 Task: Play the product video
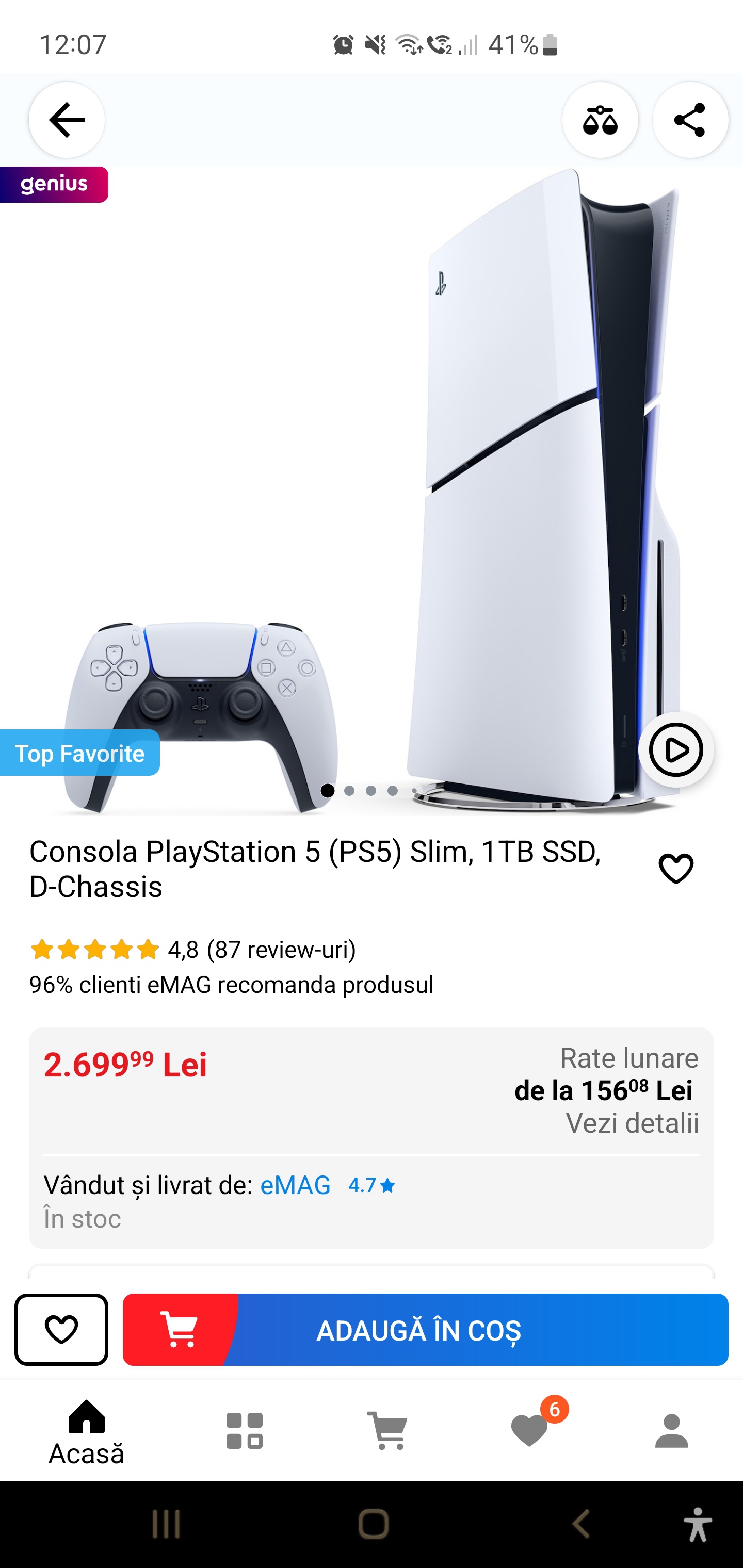(675, 749)
